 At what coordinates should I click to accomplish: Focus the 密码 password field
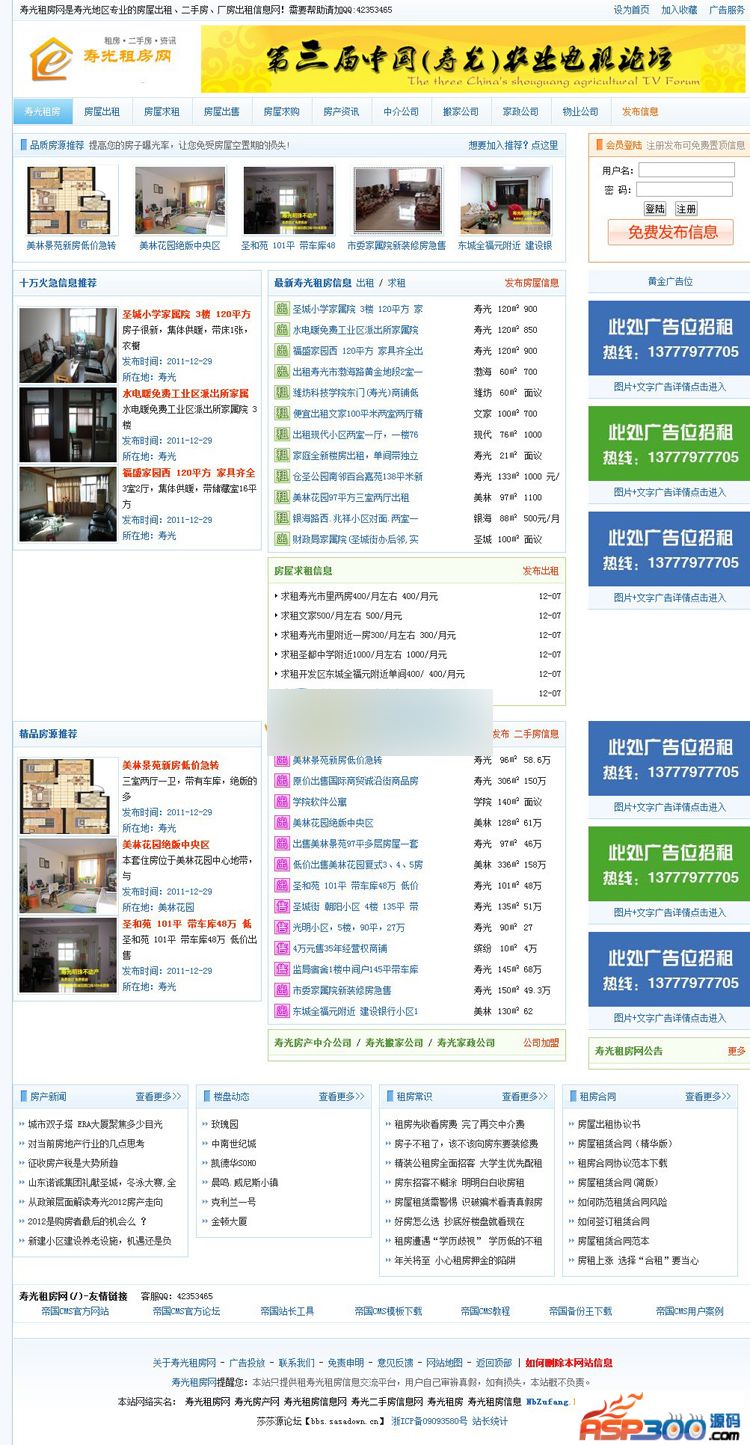pos(685,189)
